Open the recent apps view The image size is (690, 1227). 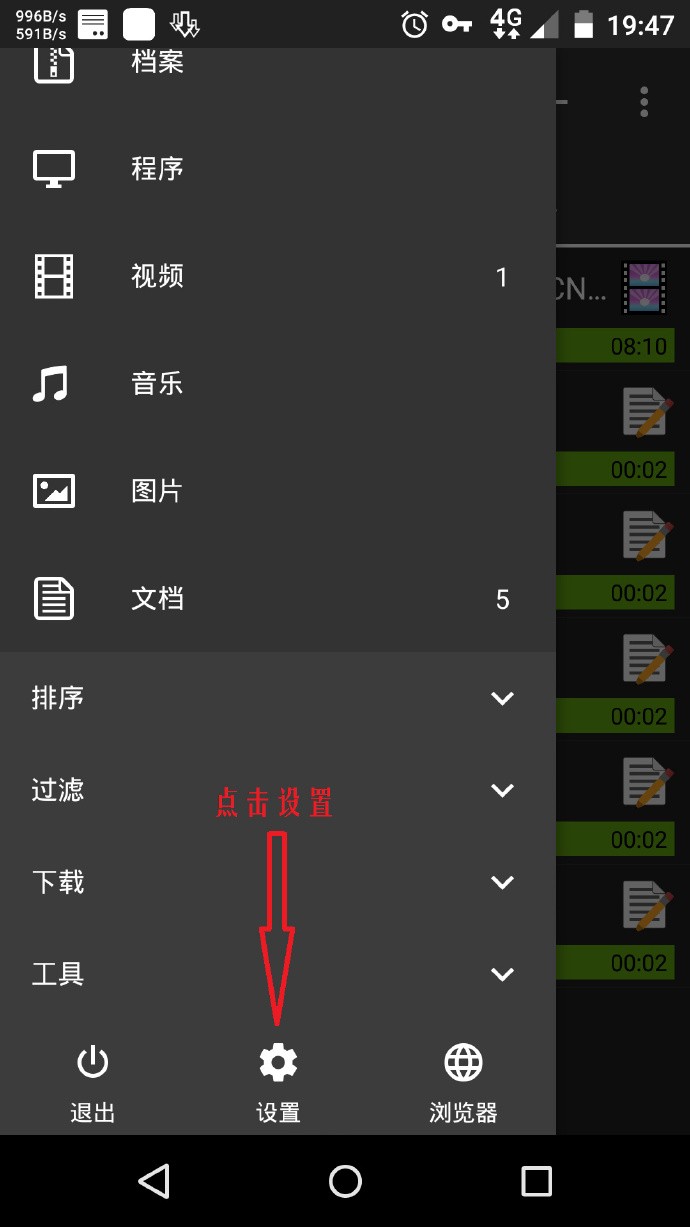click(536, 1181)
